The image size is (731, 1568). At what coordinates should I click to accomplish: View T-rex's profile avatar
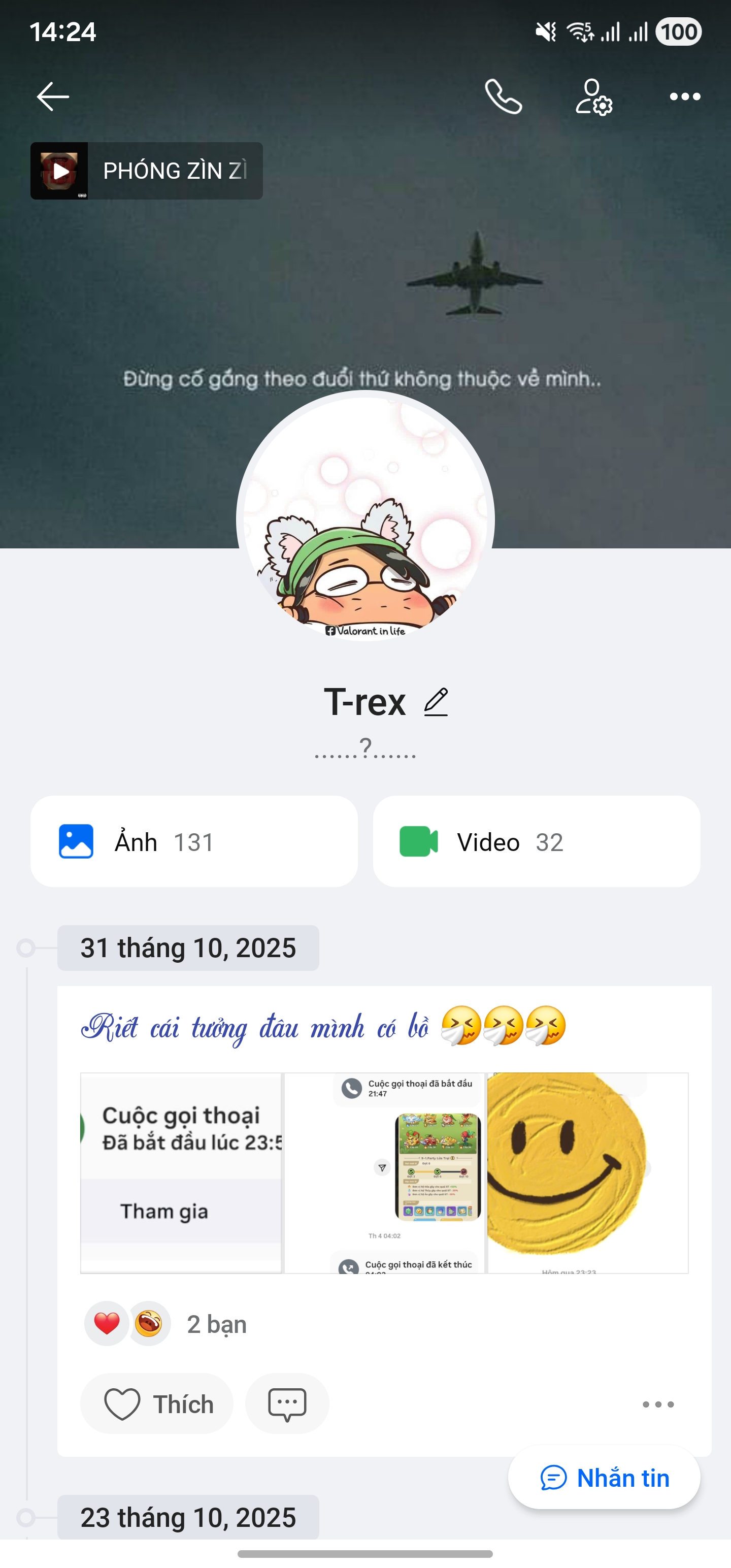click(x=365, y=518)
